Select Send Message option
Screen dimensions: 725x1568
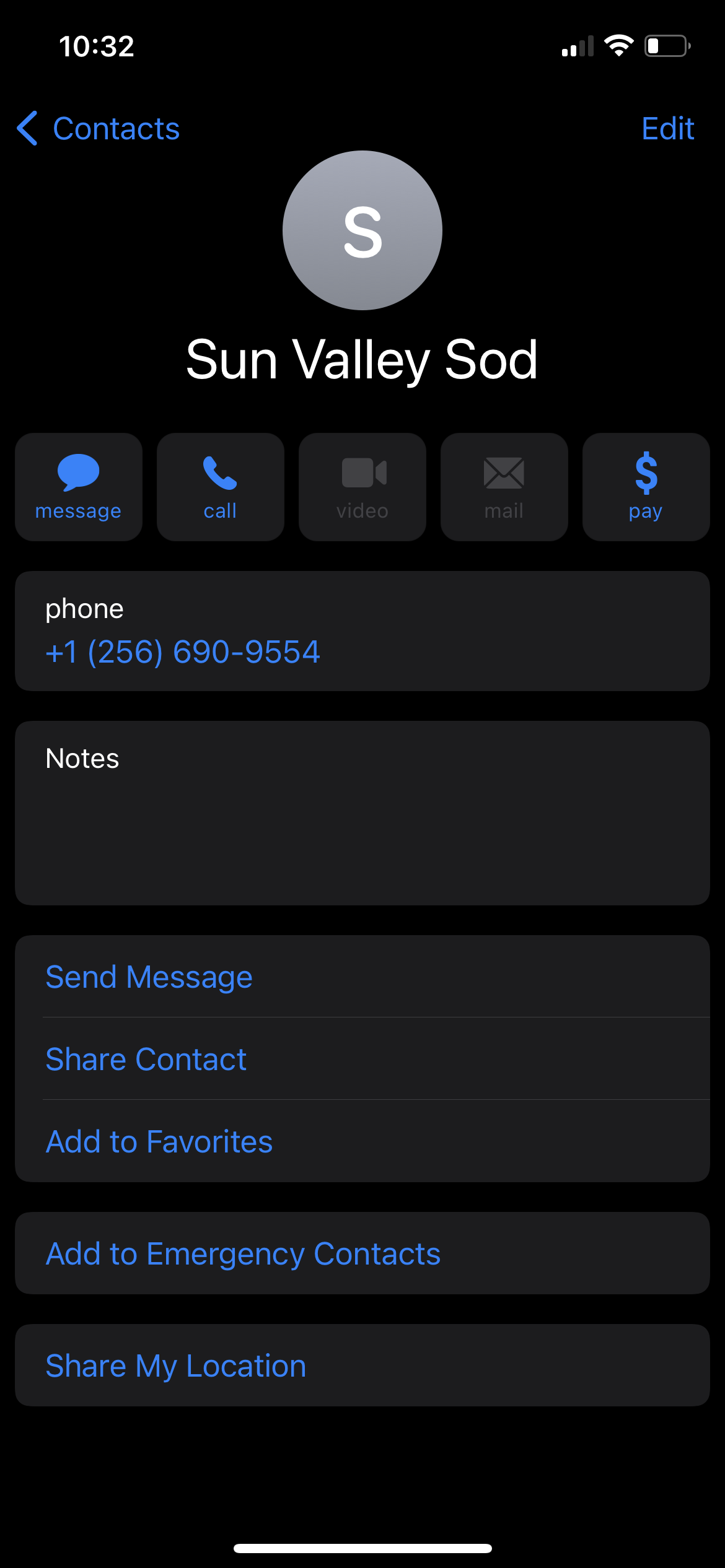click(362, 977)
